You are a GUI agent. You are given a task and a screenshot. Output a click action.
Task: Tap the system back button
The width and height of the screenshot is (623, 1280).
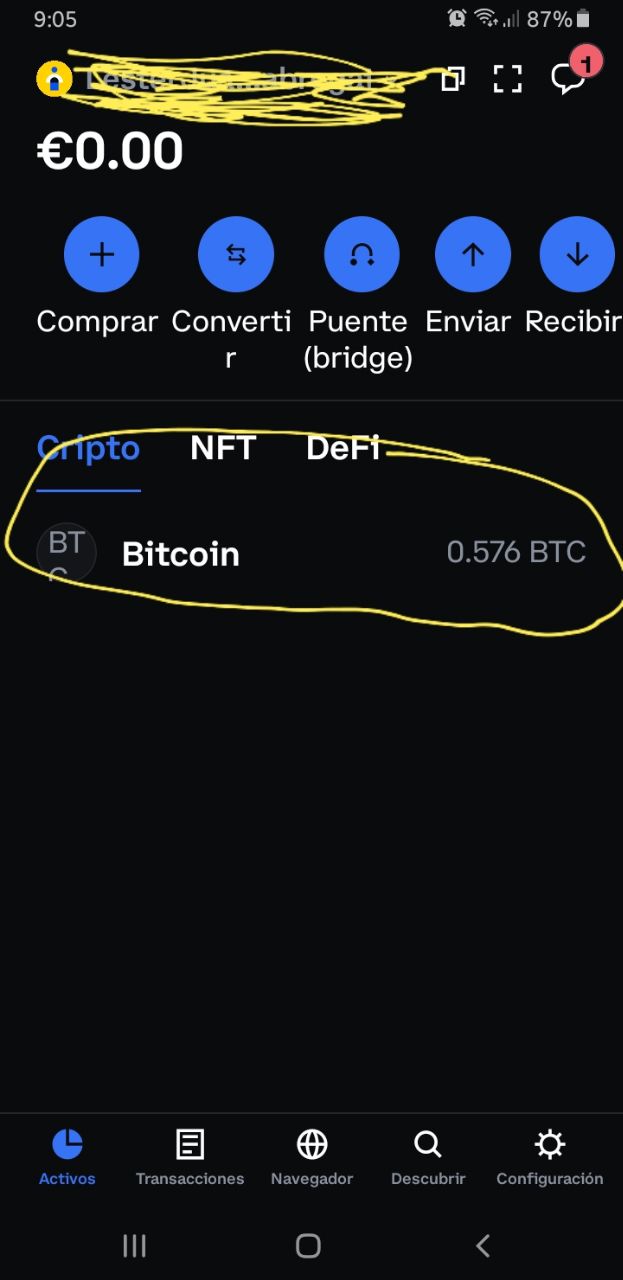483,1245
